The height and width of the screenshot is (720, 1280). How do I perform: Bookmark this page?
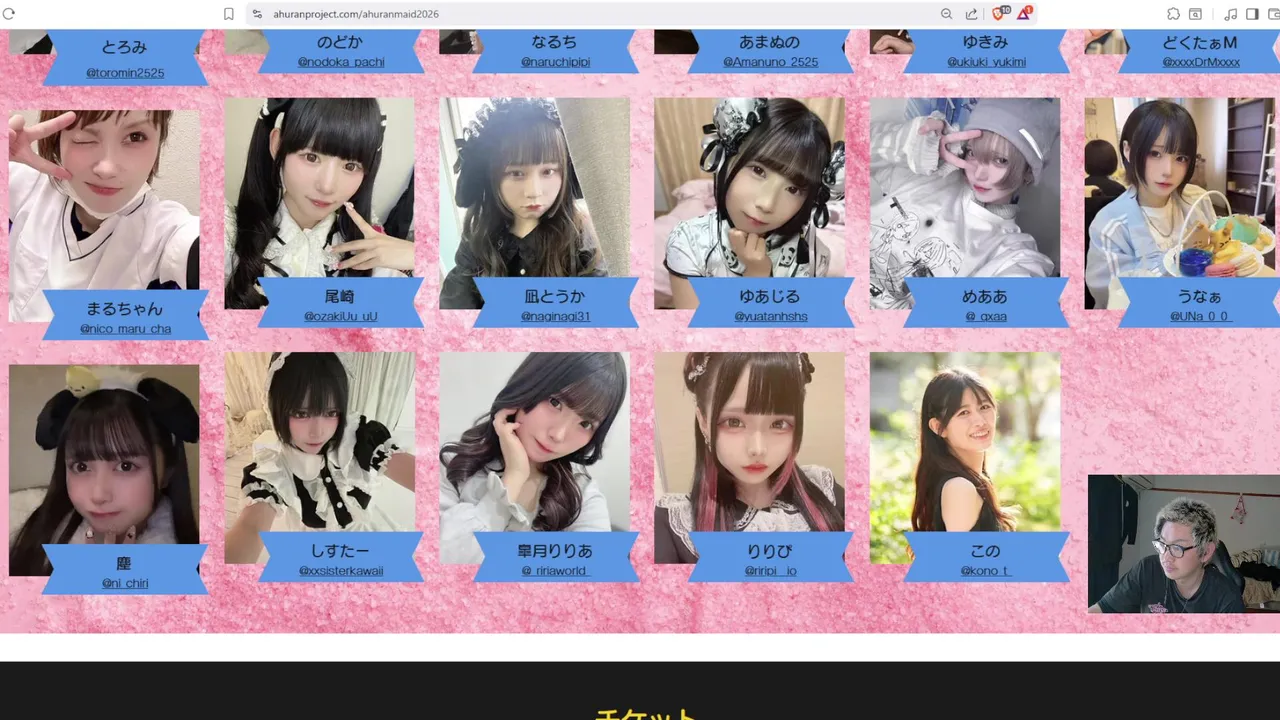tap(229, 14)
